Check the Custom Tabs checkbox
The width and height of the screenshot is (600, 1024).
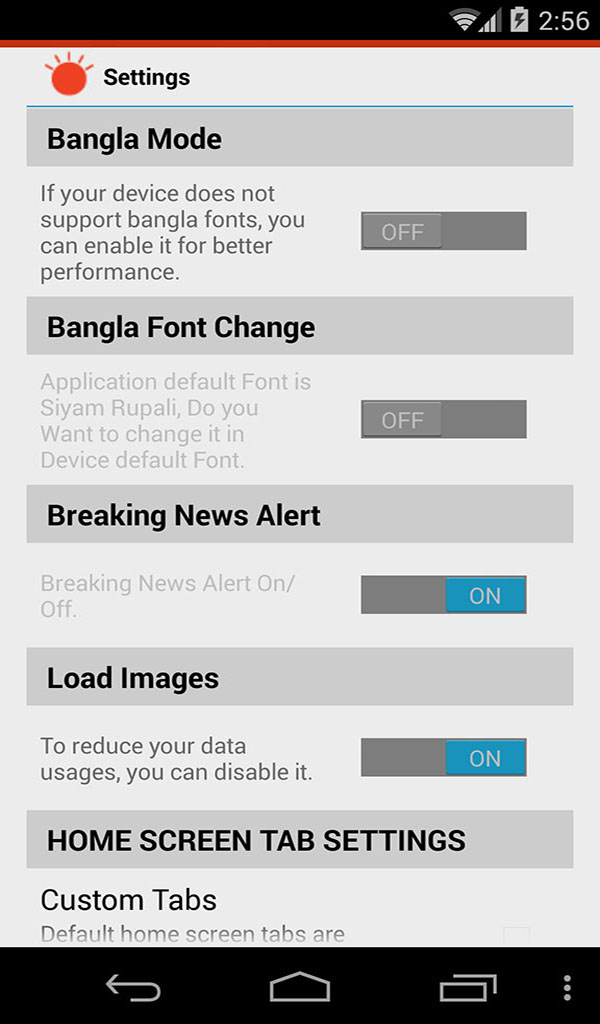coord(516,936)
